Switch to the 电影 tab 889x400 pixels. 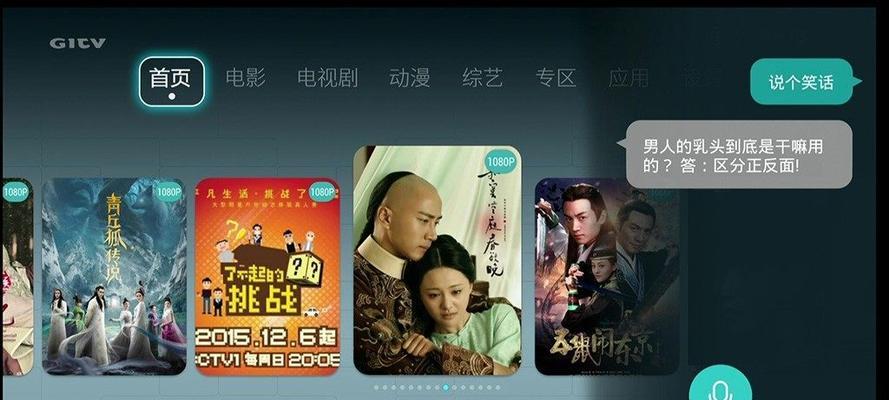(x=245, y=79)
